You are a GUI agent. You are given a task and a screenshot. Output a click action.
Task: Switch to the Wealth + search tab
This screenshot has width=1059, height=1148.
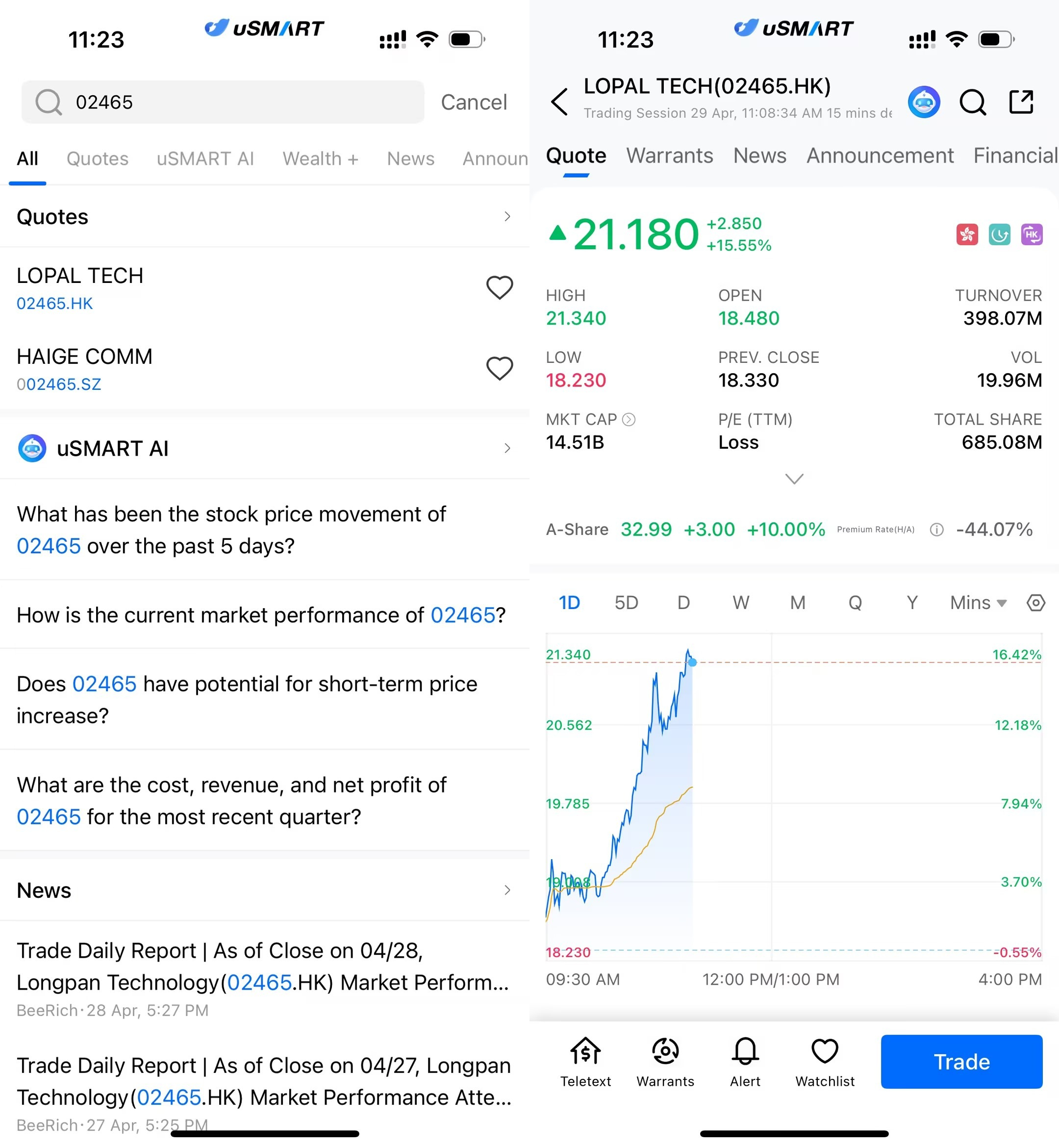pyautogui.click(x=320, y=159)
